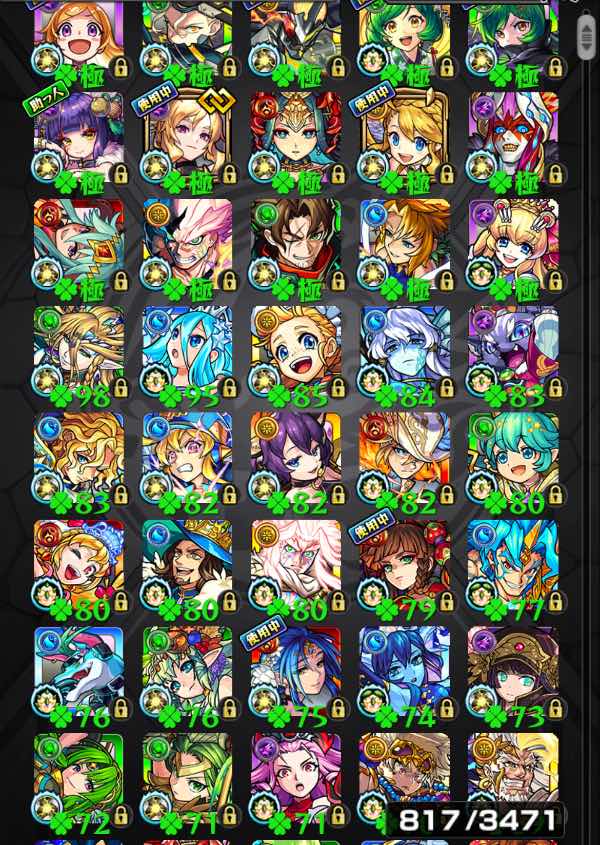Viewport: 600px width, 845px height.
Task: Select the monster with luck 98
Action: click(x=79, y=349)
